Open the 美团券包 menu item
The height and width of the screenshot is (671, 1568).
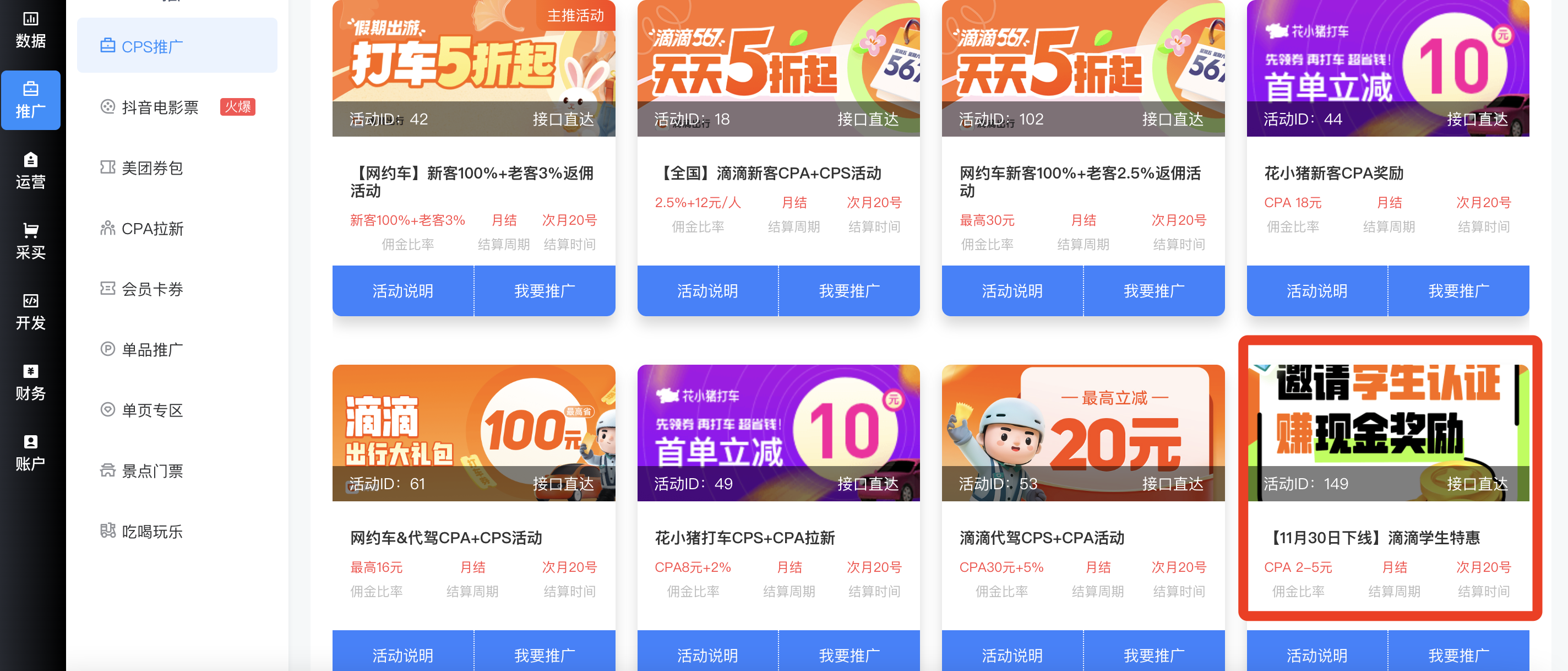[x=152, y=168]
